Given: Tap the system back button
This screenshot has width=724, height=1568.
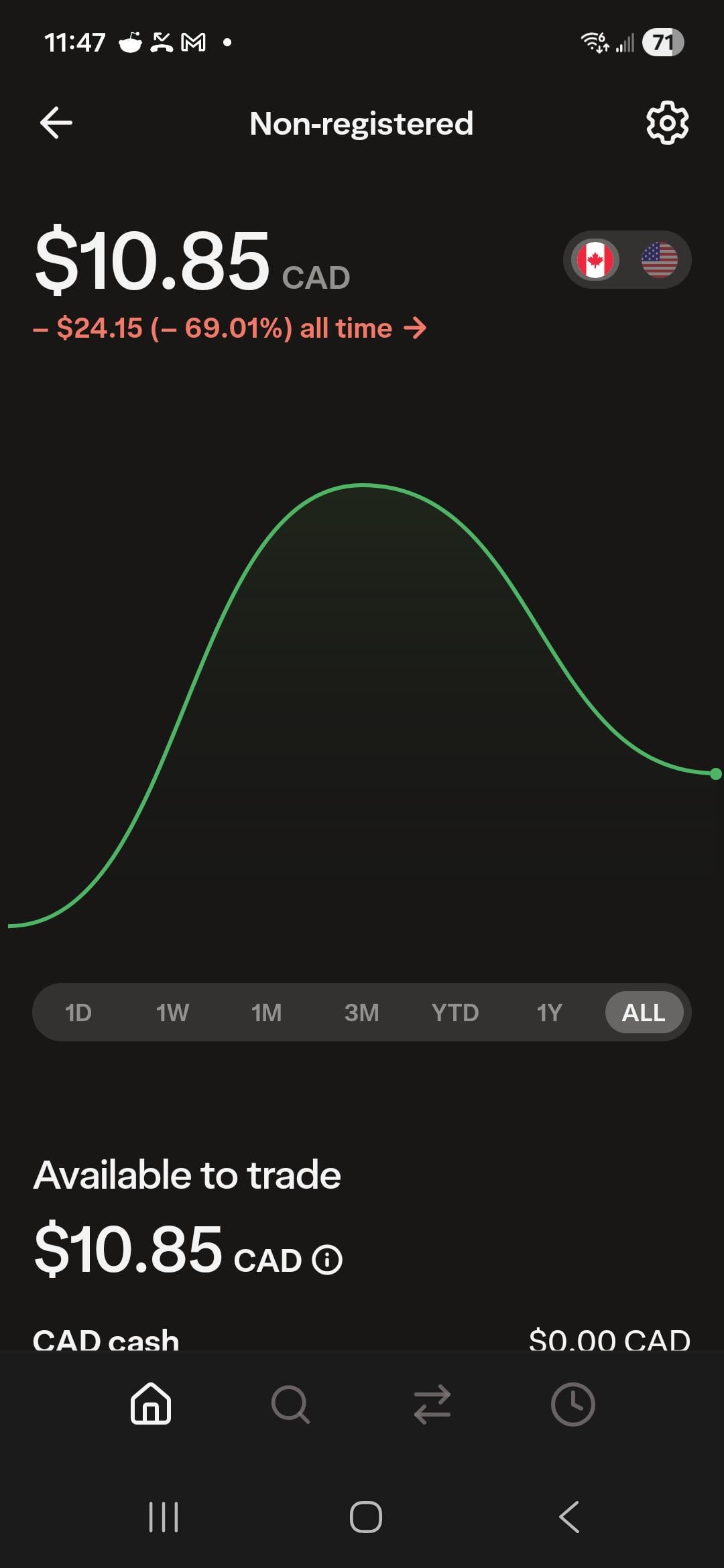Looking at the screenshot, I should (569, 1516).
